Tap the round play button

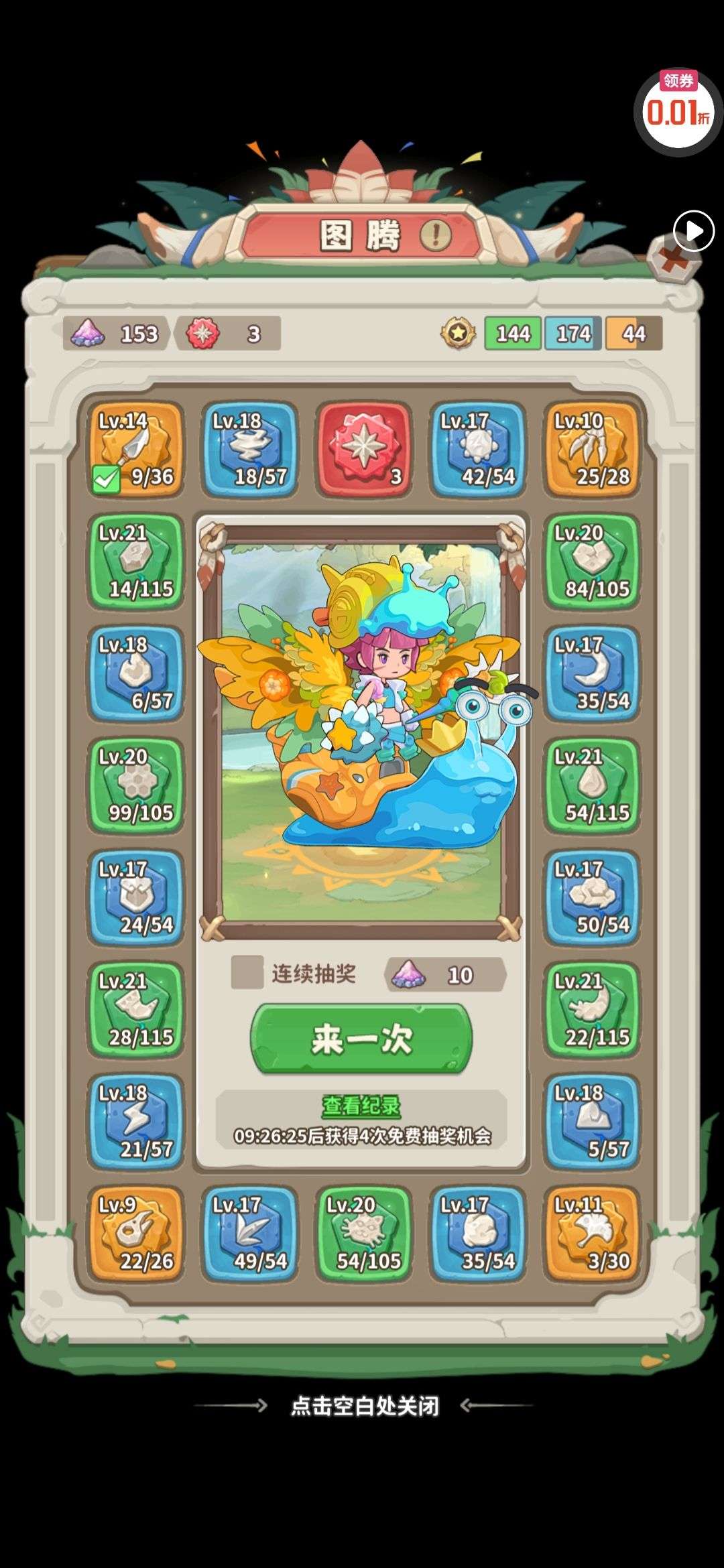point(693,231)
